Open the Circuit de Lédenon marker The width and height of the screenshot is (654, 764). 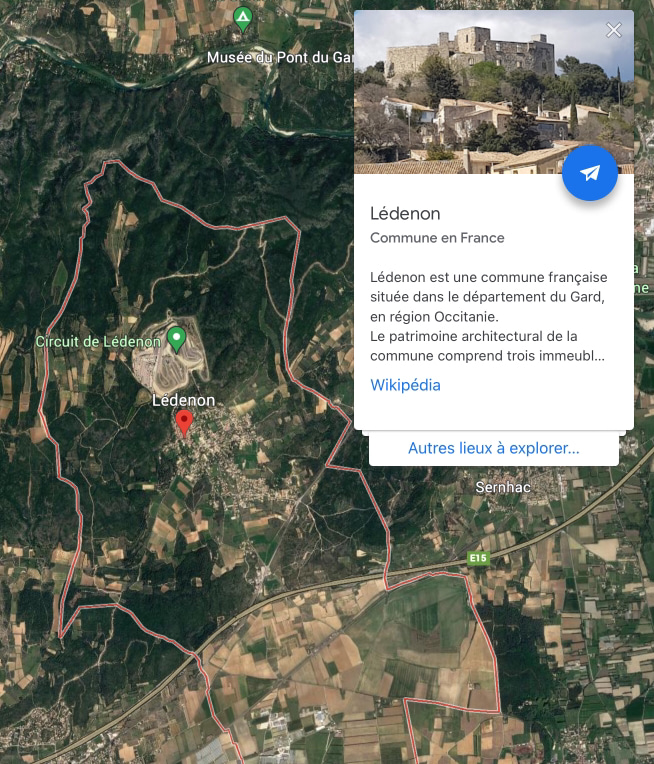(x=177, y=338)
